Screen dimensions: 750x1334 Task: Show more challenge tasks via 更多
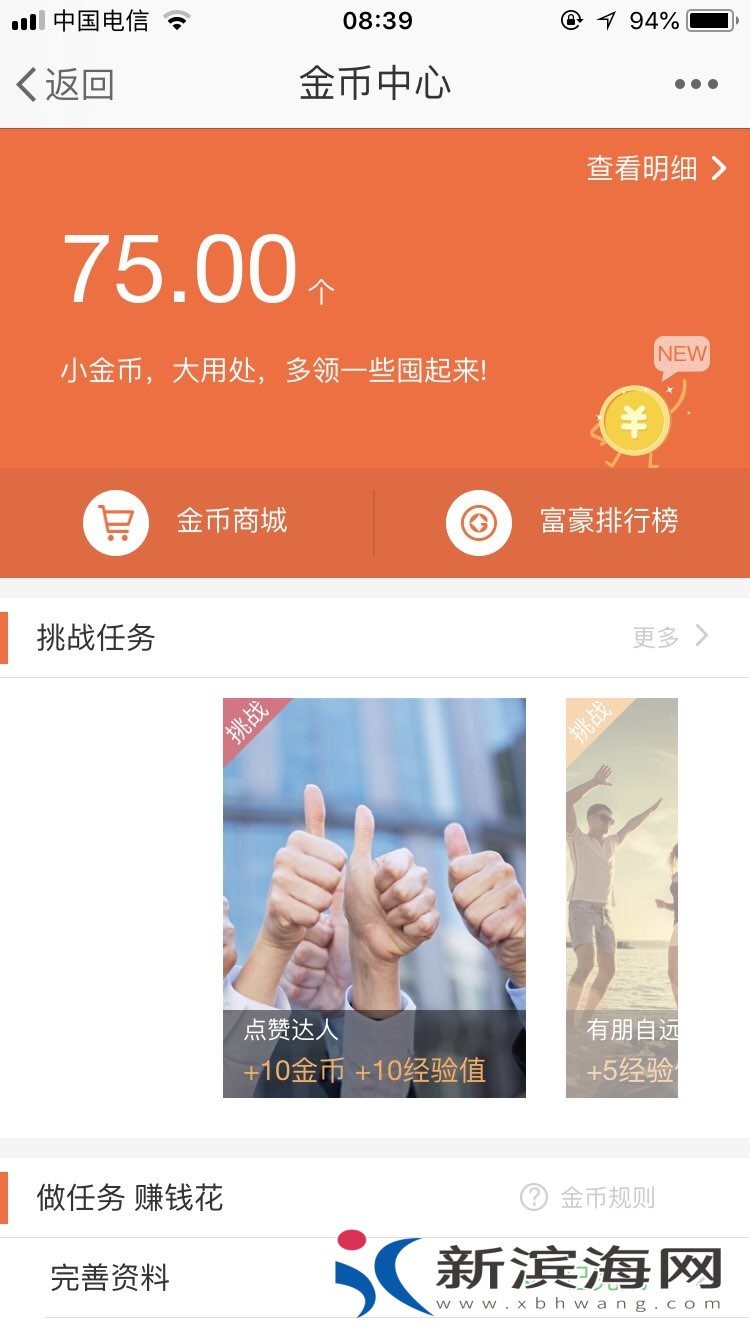click(x=670, y=637)
